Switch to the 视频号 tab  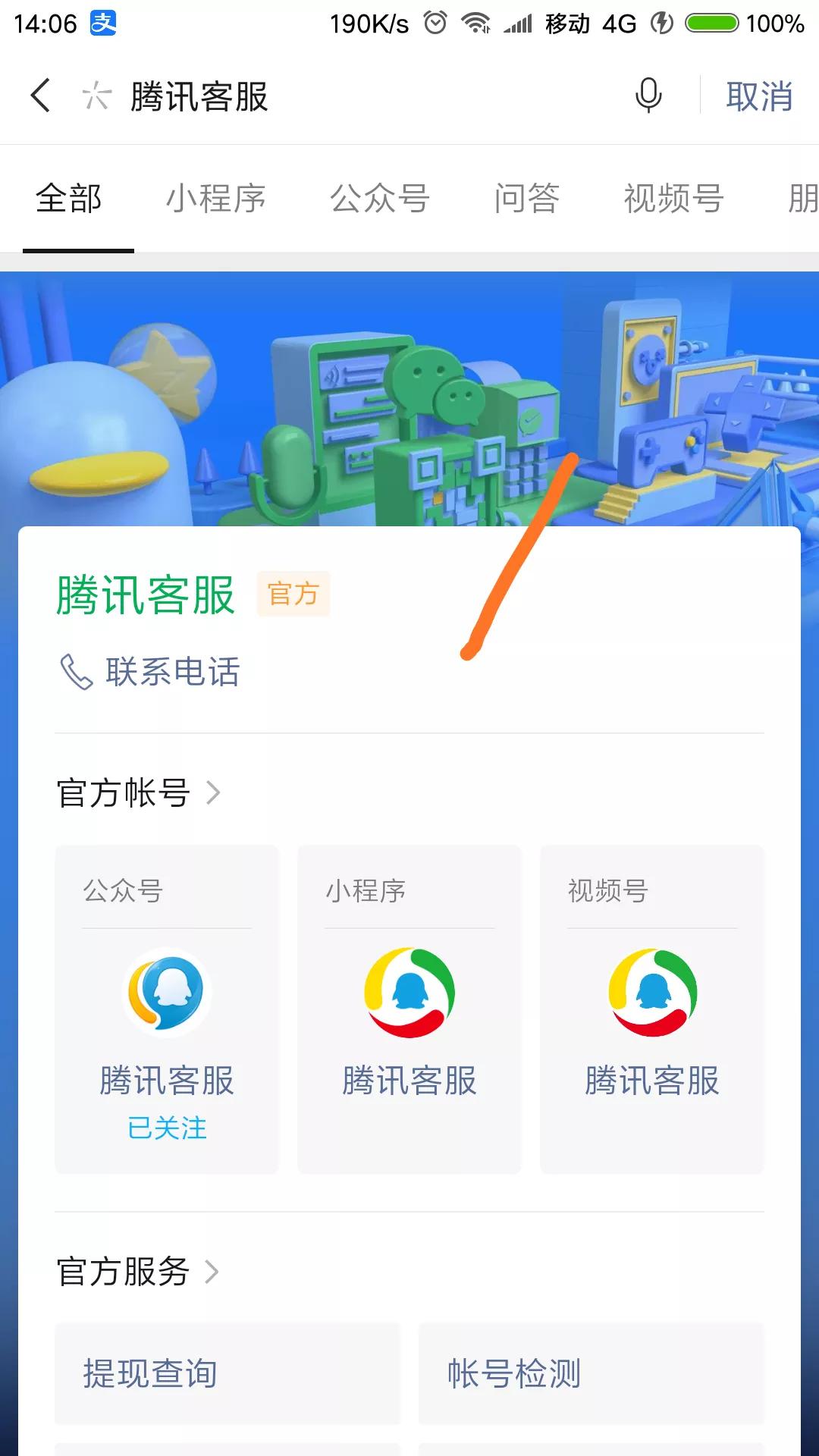pyautogui.click(x=673, y=199)
